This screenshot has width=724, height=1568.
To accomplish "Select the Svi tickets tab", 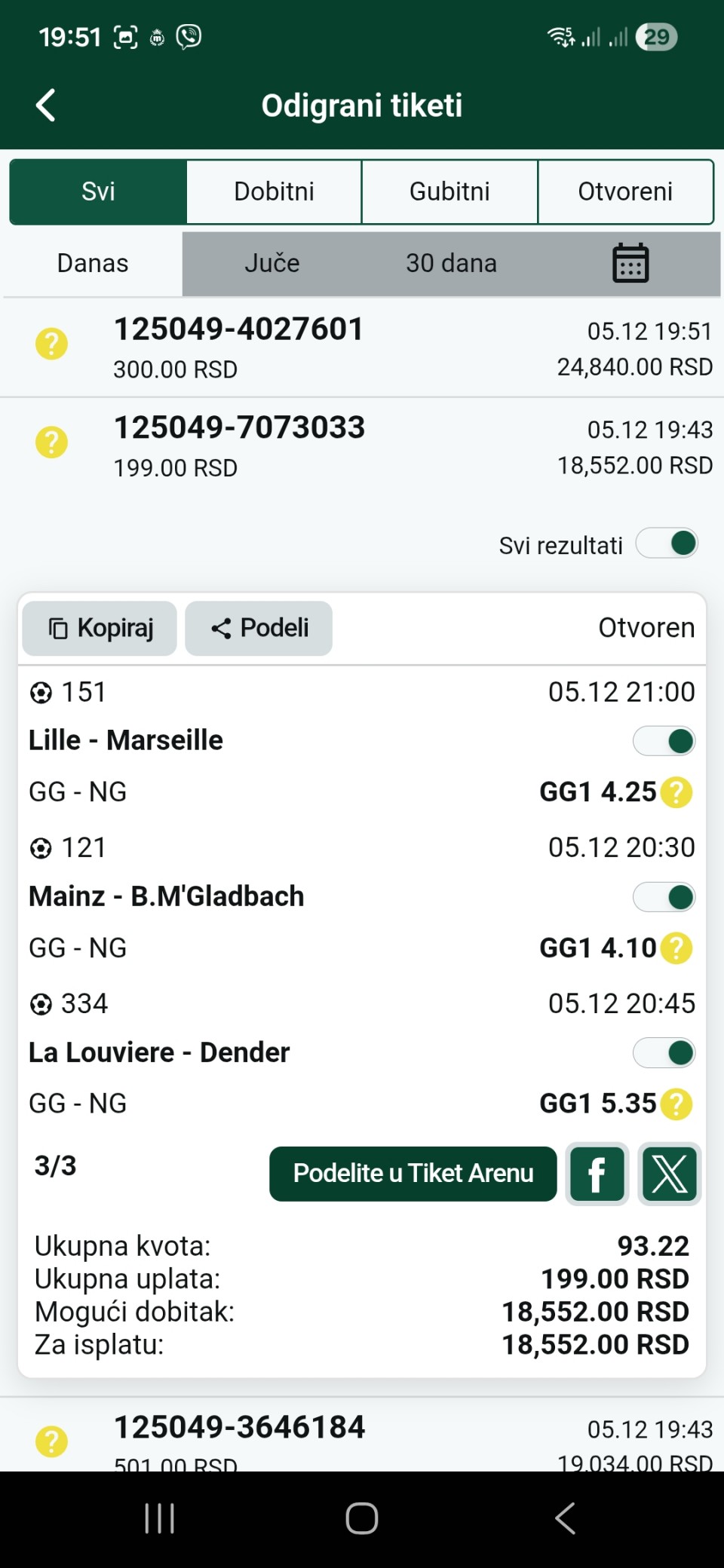I will [98, 191].
